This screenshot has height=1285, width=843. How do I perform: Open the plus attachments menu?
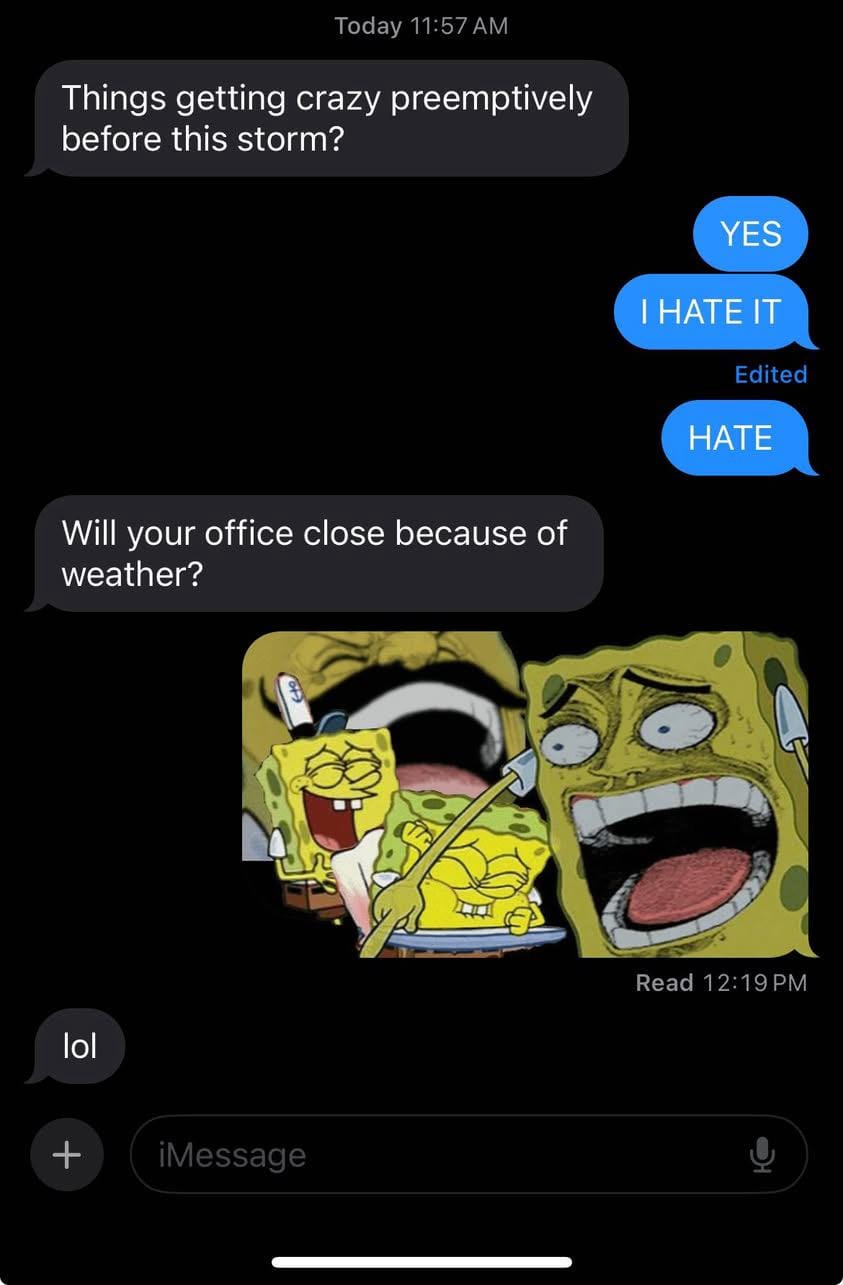coord(67,1155)
